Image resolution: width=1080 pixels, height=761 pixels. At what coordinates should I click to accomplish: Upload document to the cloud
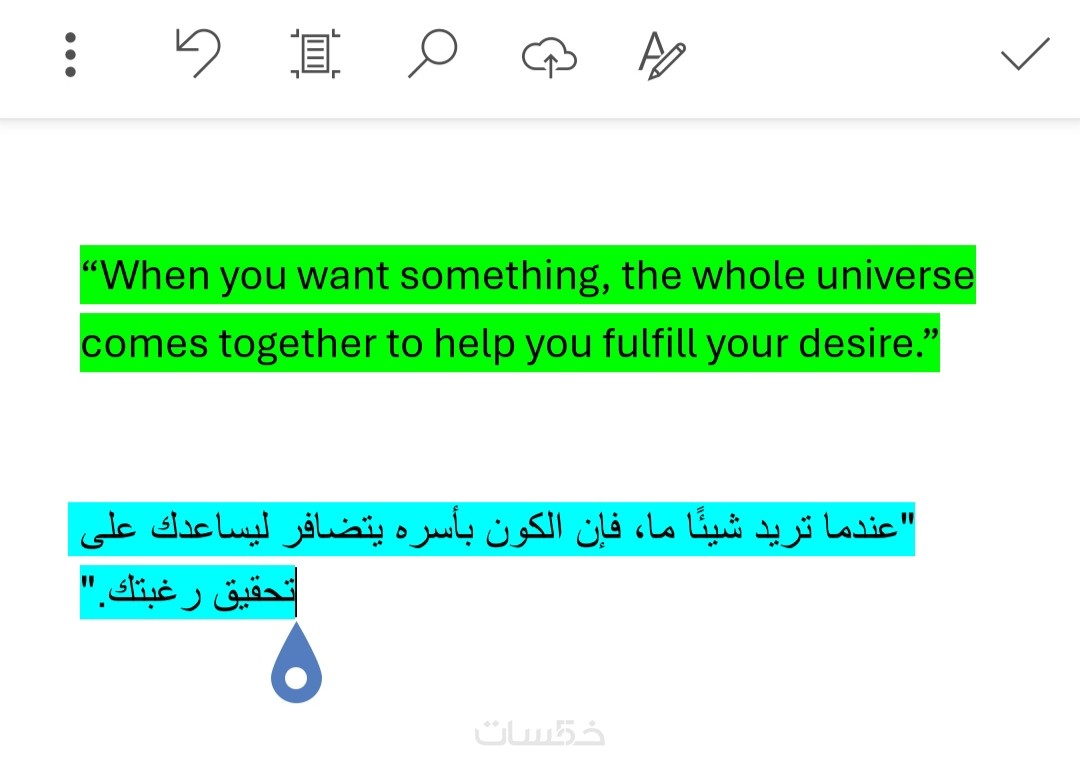(x=549, y=56)
